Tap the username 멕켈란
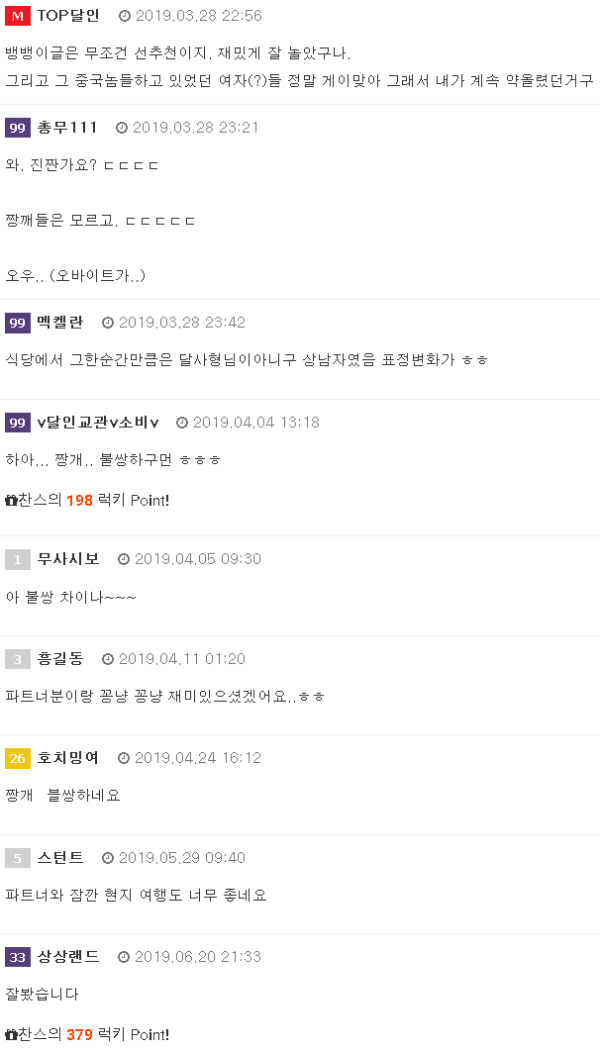This screenshot has height=1050, width=600. (60, 322)
